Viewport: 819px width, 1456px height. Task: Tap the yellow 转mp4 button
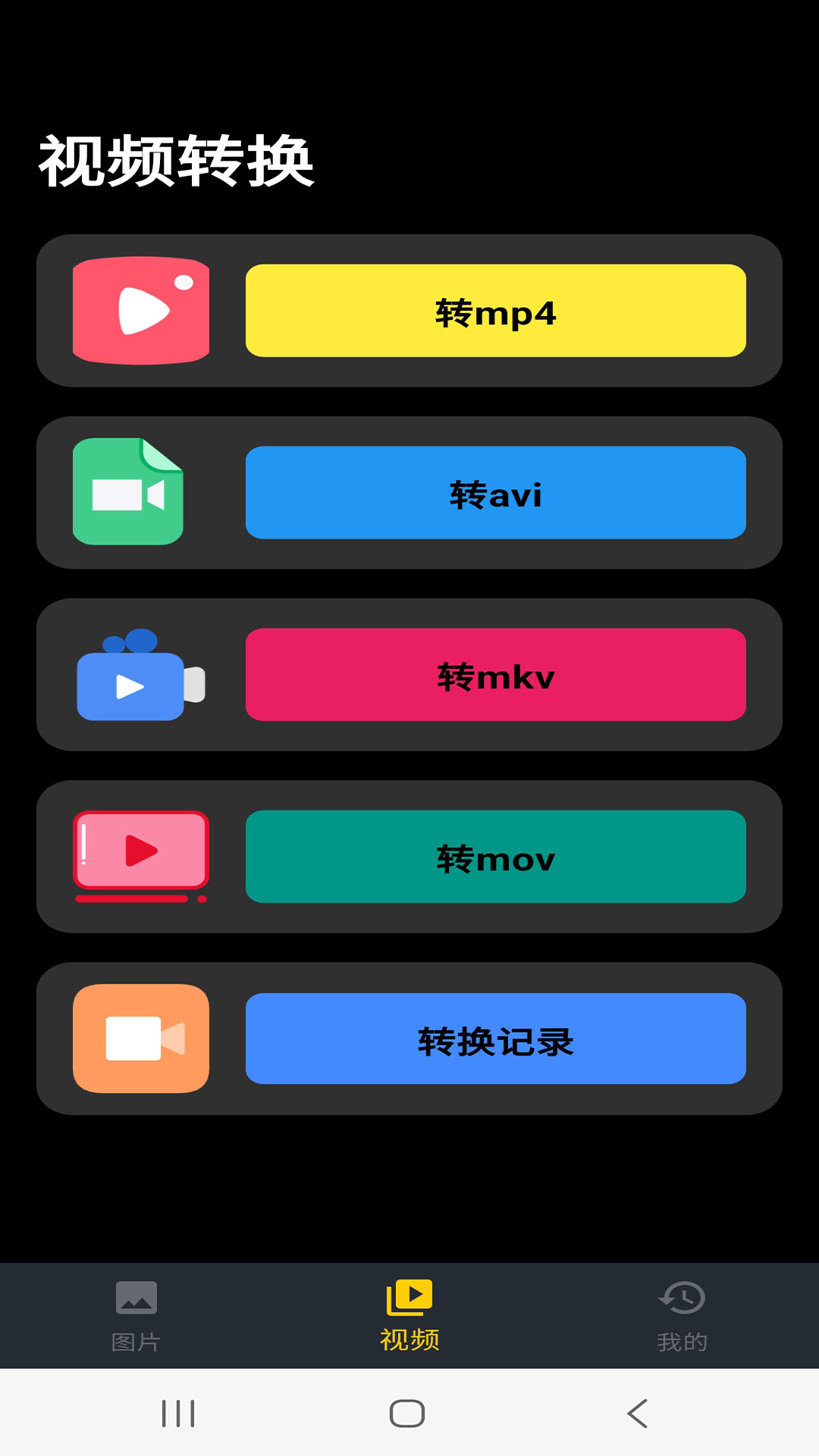[495, 311]
